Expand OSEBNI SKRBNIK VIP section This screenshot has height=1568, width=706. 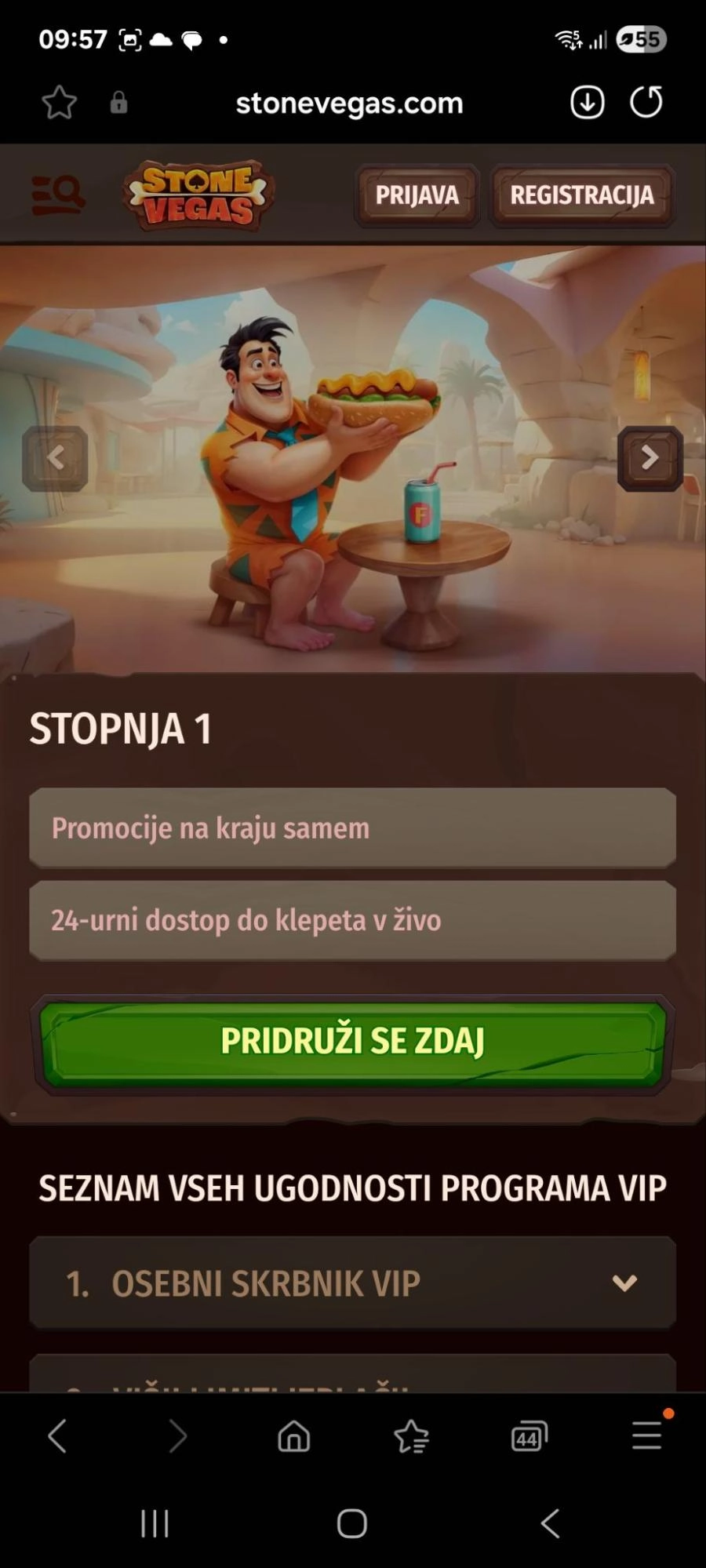[x=352, y=1283]
